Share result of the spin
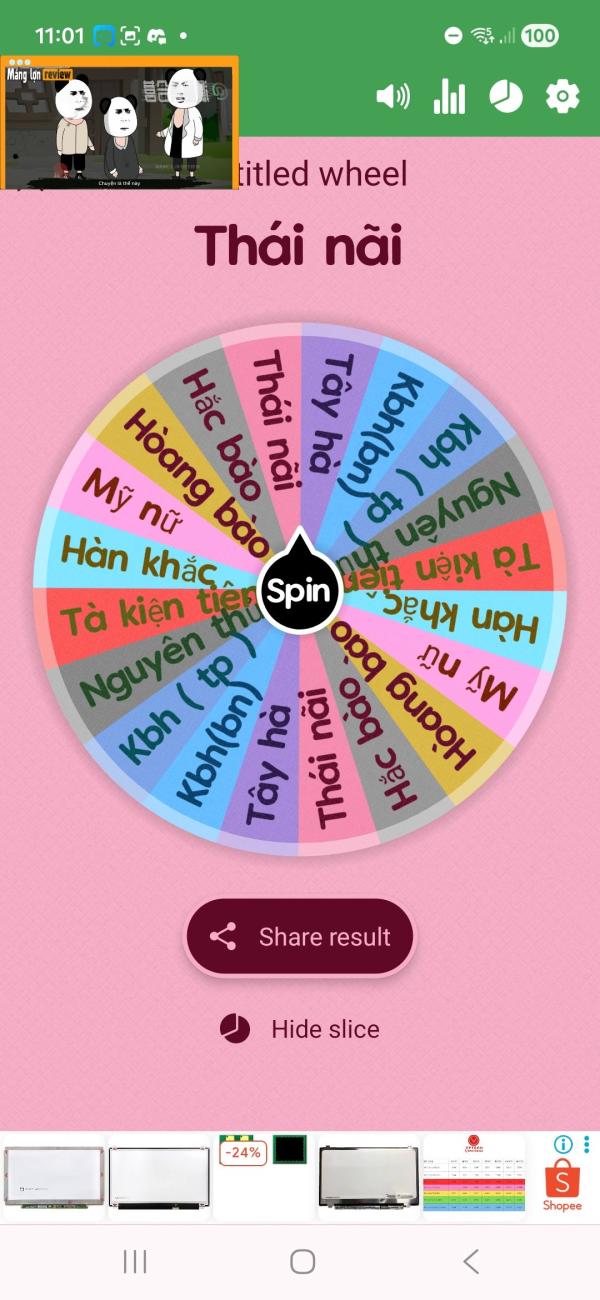600x1300 pixels. tap(299, 937)
